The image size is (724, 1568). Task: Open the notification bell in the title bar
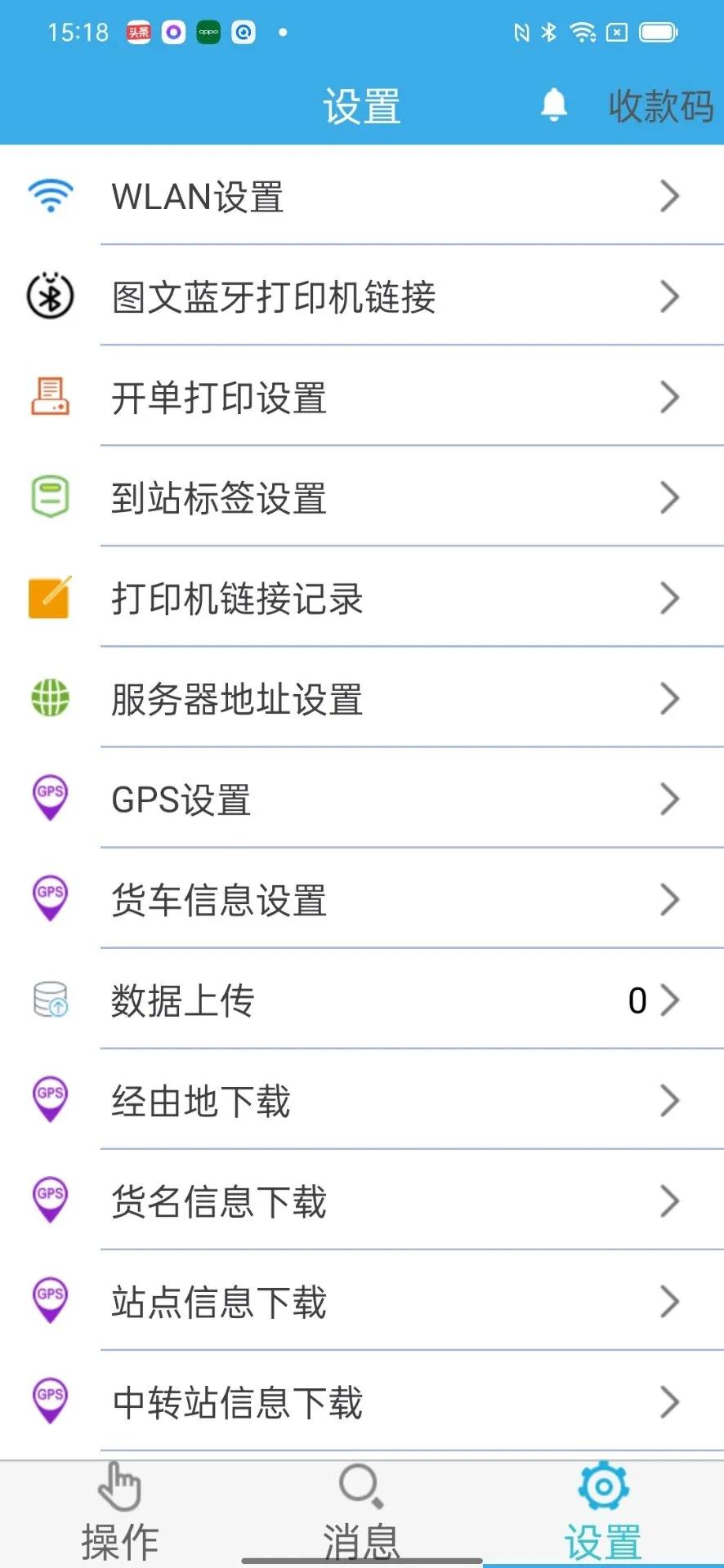click(554, 105)
